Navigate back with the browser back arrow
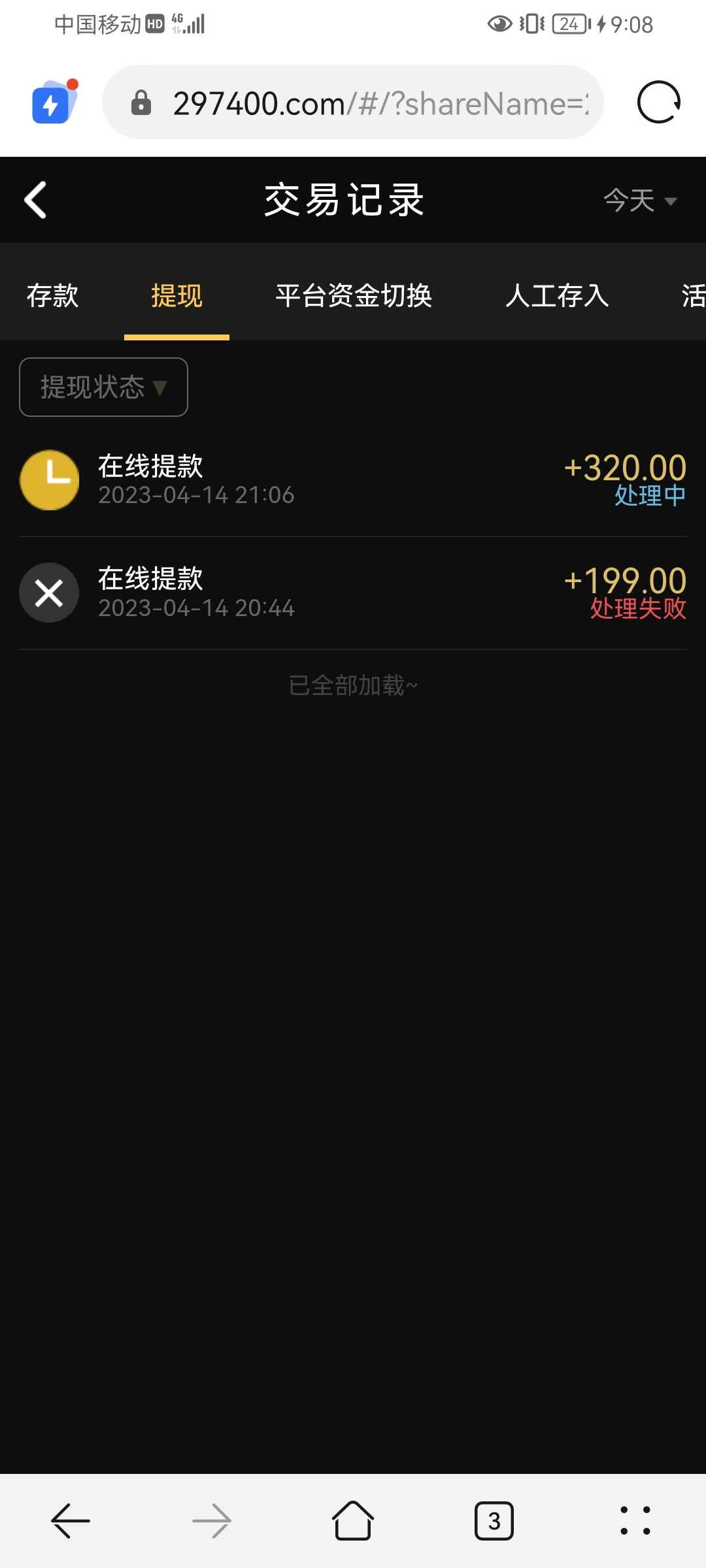This screenshot has width=706, height=1568. pos(71,1520)
